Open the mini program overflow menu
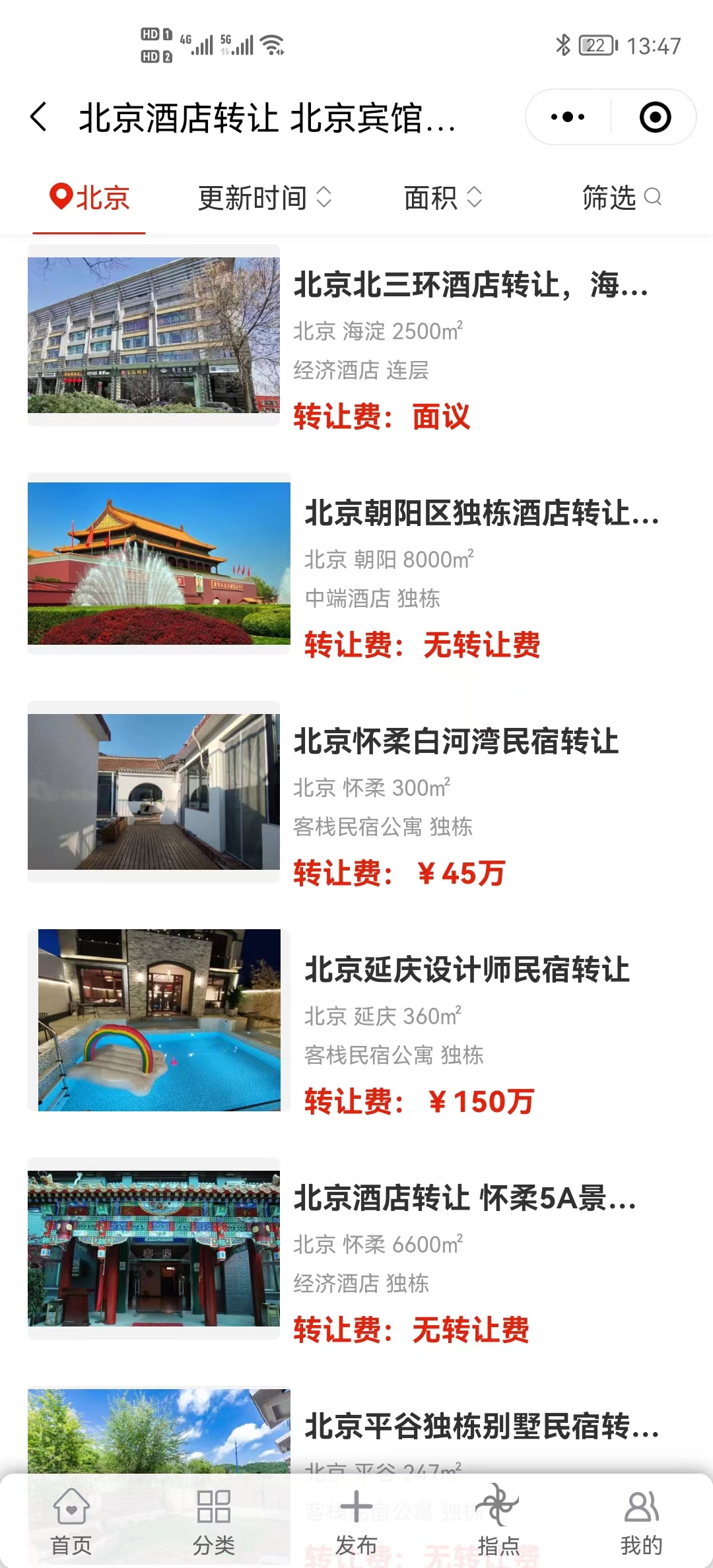The image size is (713, 1568). pyautogui.click(x=568, y=117)
